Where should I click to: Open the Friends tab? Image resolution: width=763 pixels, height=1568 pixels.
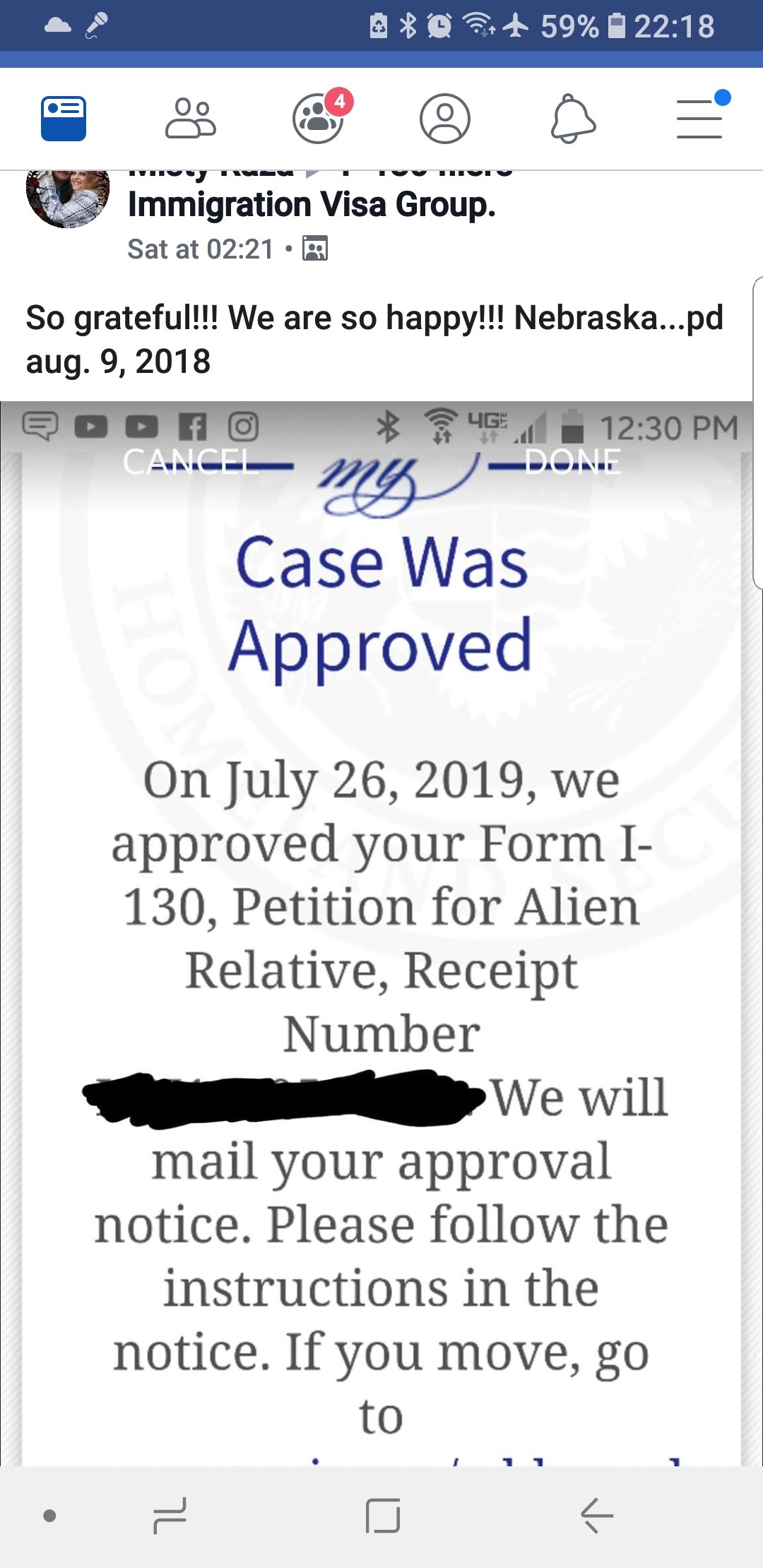[191, 119]
